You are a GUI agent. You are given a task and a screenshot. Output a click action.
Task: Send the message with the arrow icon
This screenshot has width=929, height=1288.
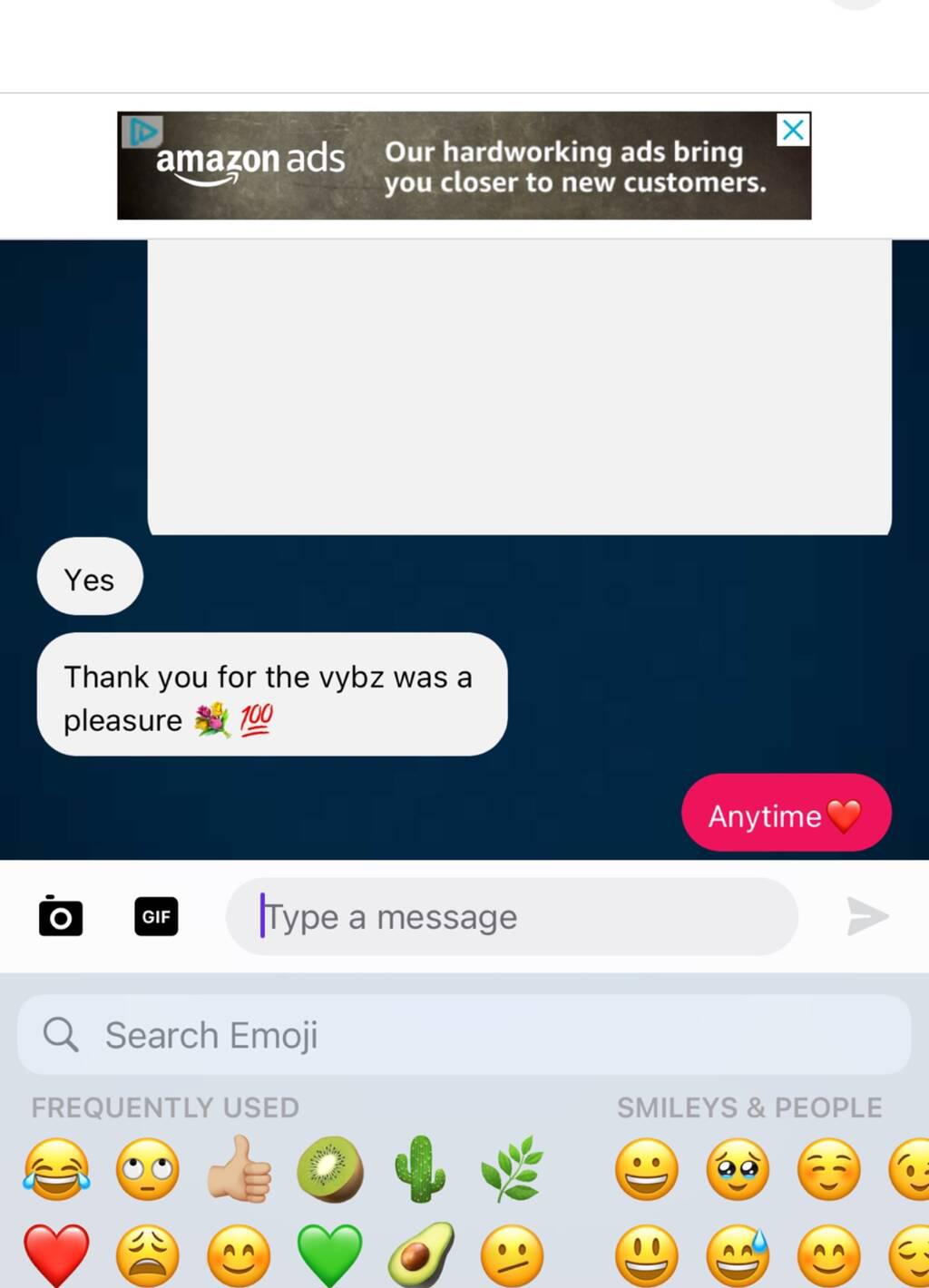tap(866, 916)
